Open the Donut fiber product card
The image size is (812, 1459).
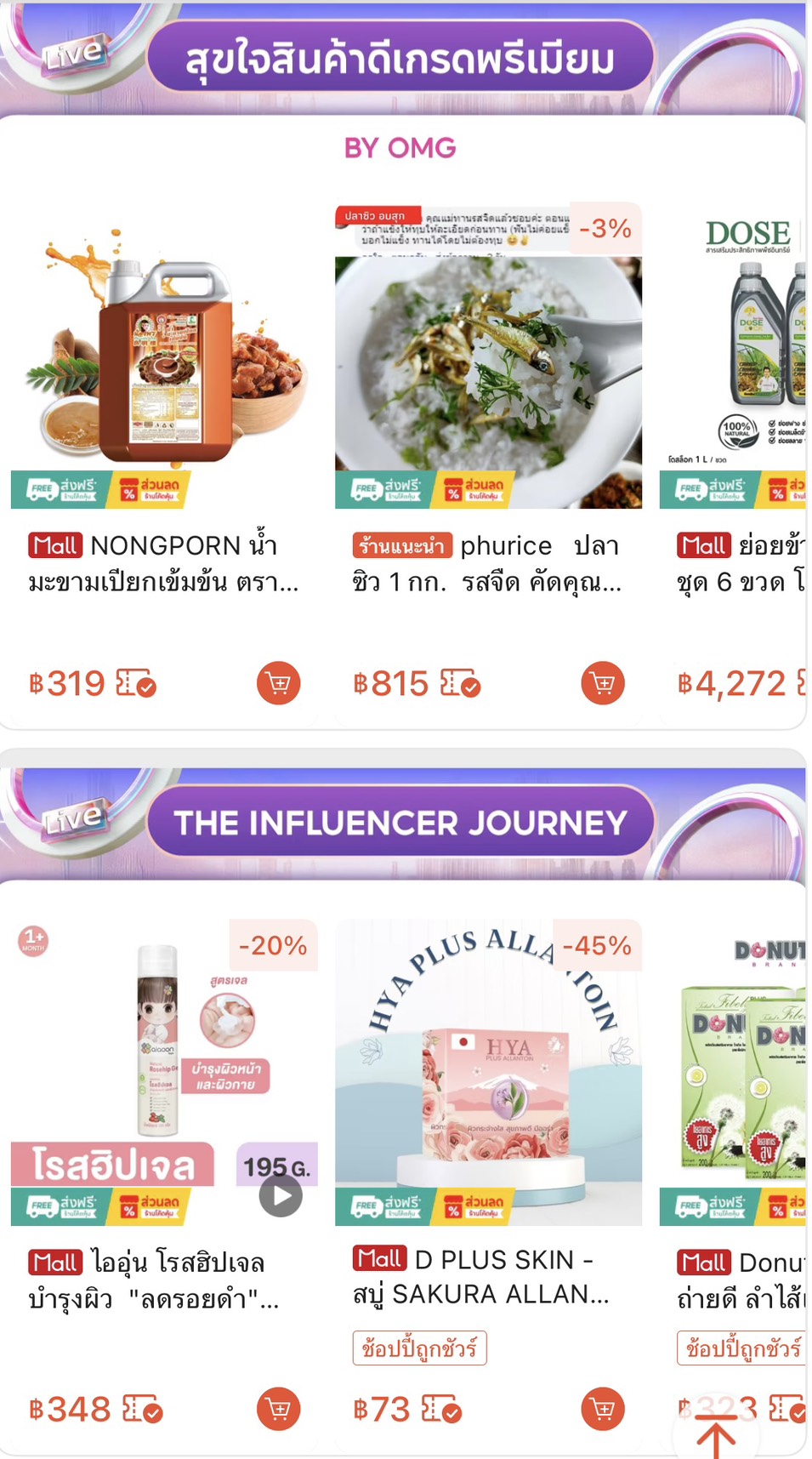[735, 1072]
